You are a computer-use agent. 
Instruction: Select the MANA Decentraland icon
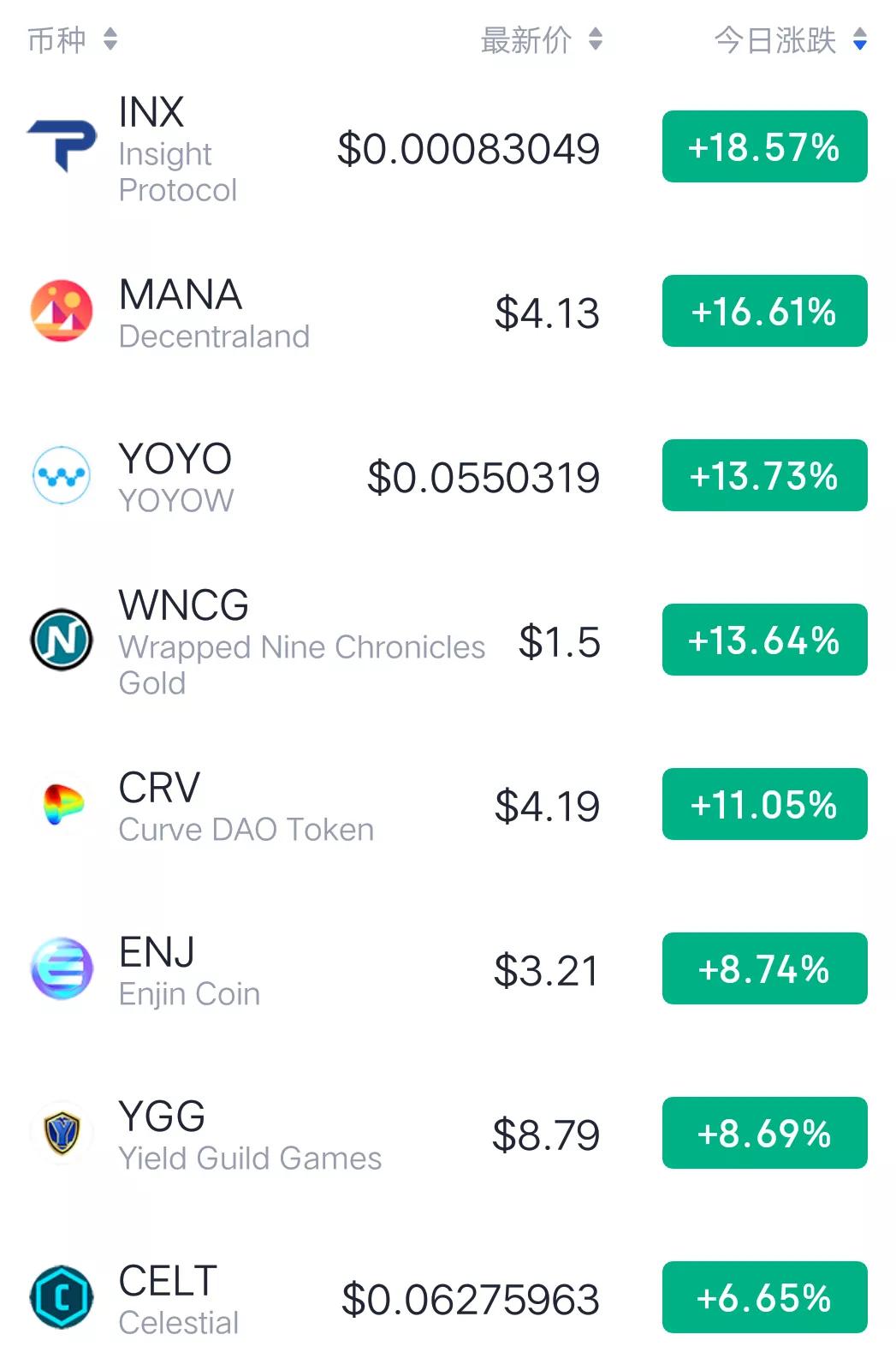click(x=61, y=312)
